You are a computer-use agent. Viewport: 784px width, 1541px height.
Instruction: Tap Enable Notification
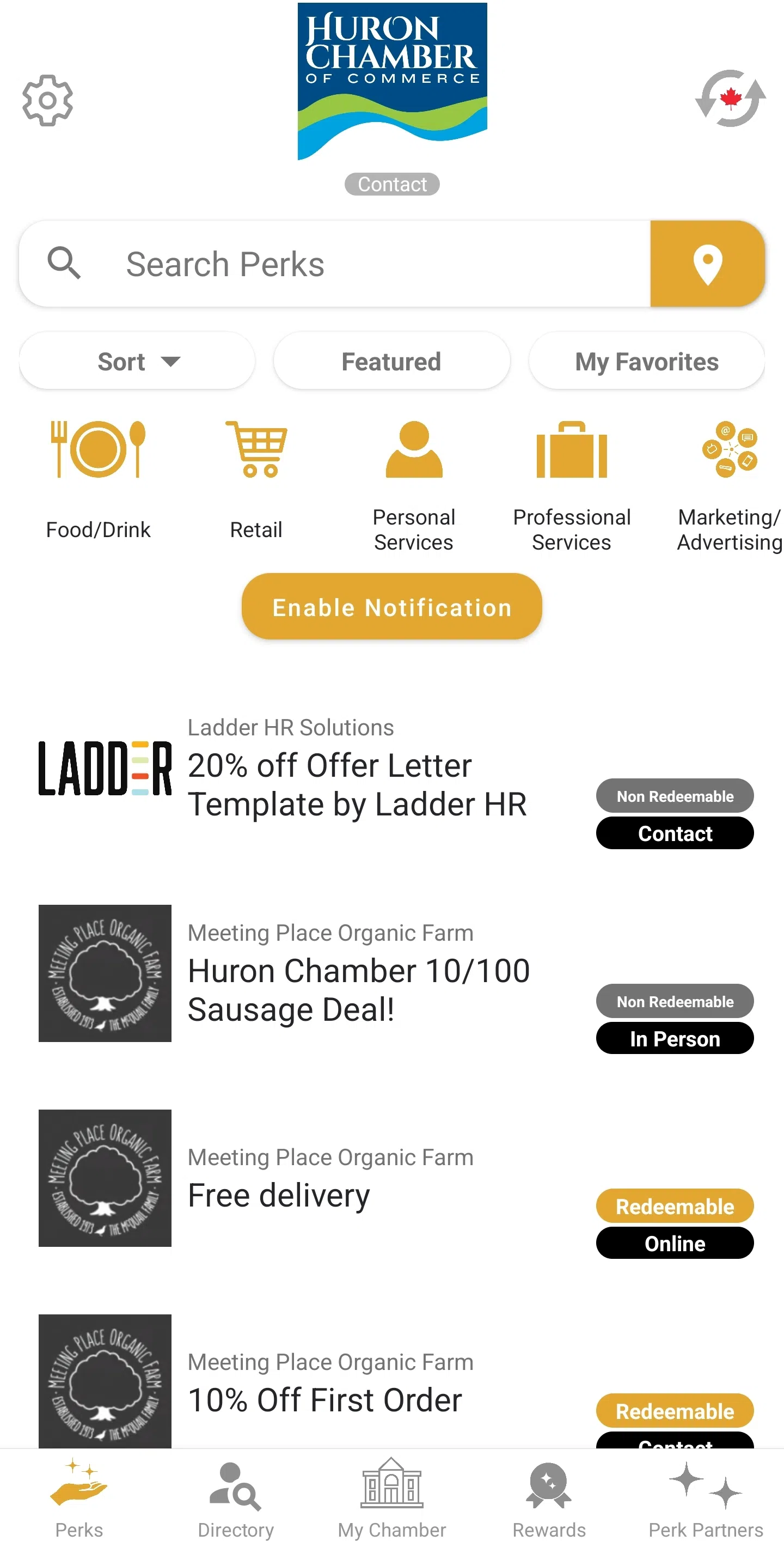point(391,607)
